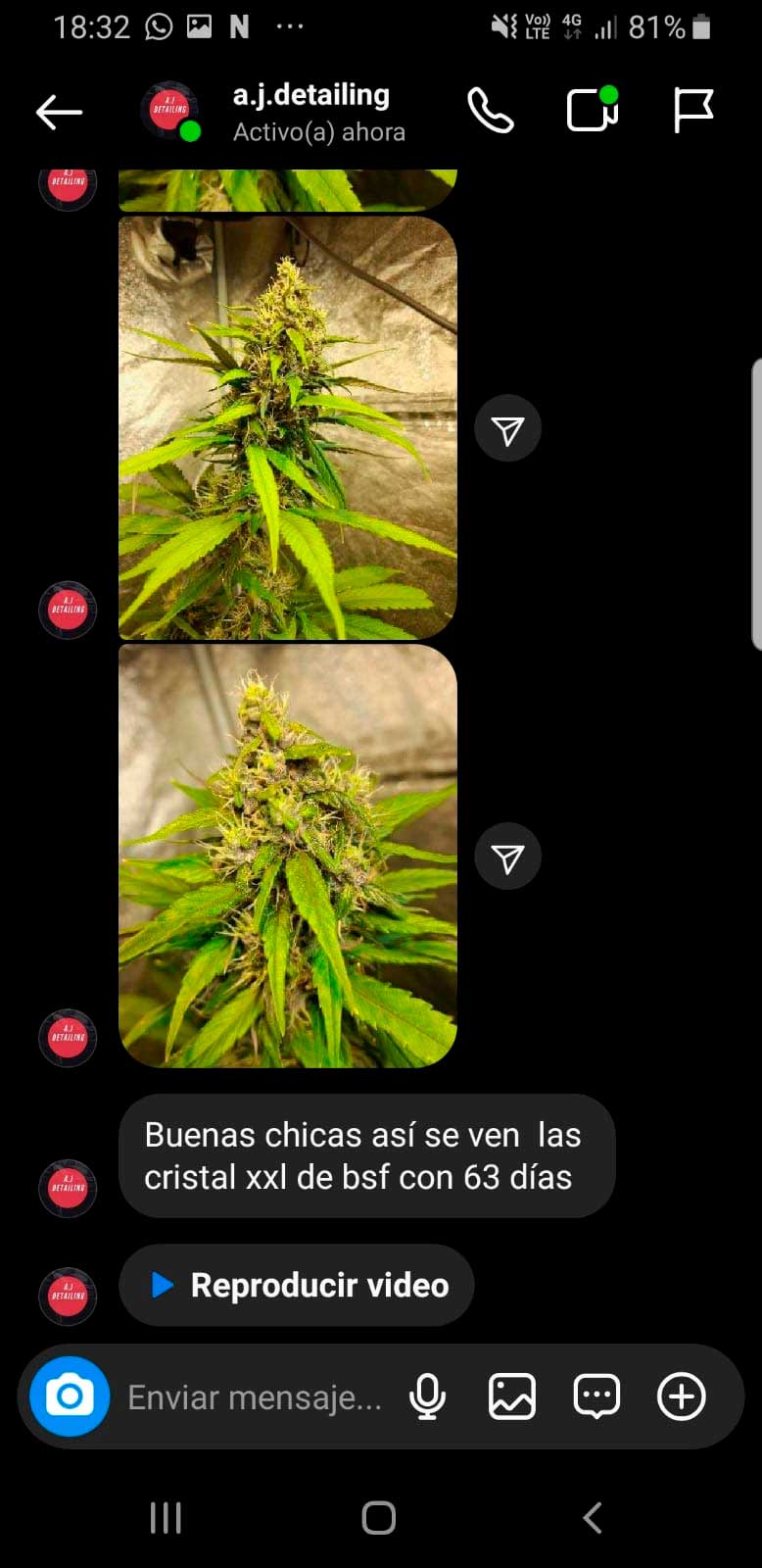Viewport: 762px width, 1568px height.
Task: Open the gallery picker icon
Action: [x=511, y=1396]
